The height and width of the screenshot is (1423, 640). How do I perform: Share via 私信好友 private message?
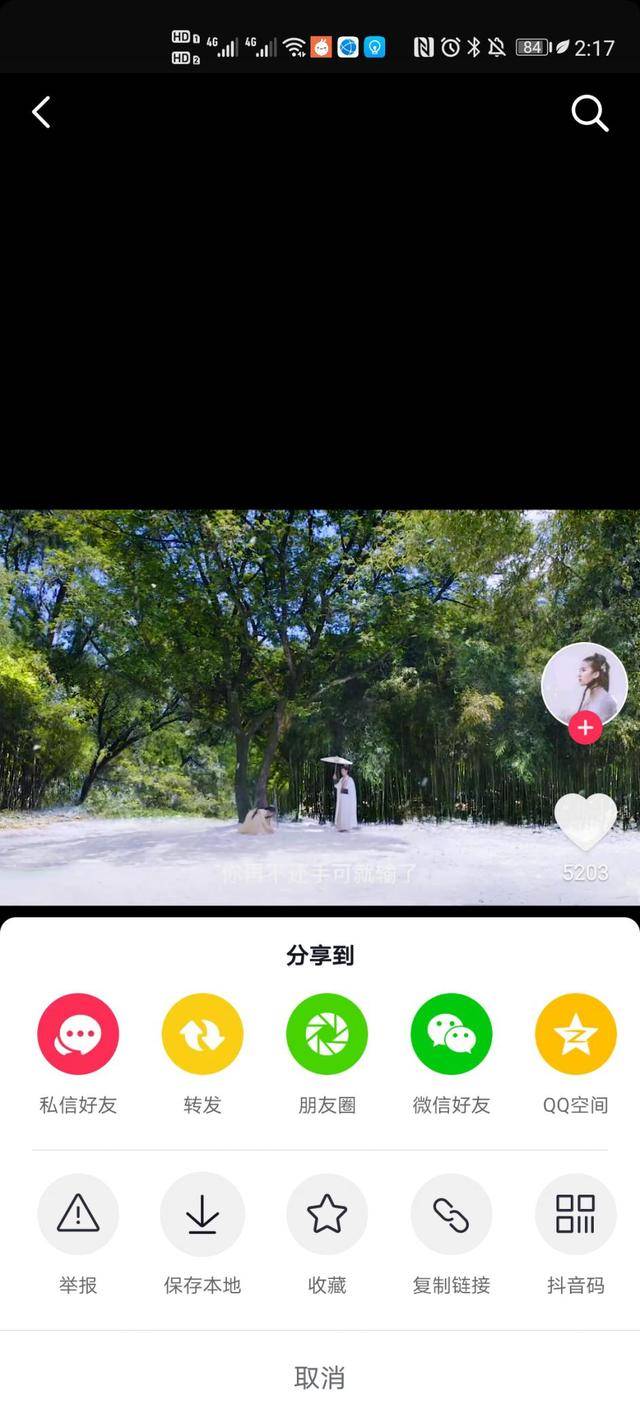pos(78,1034)
